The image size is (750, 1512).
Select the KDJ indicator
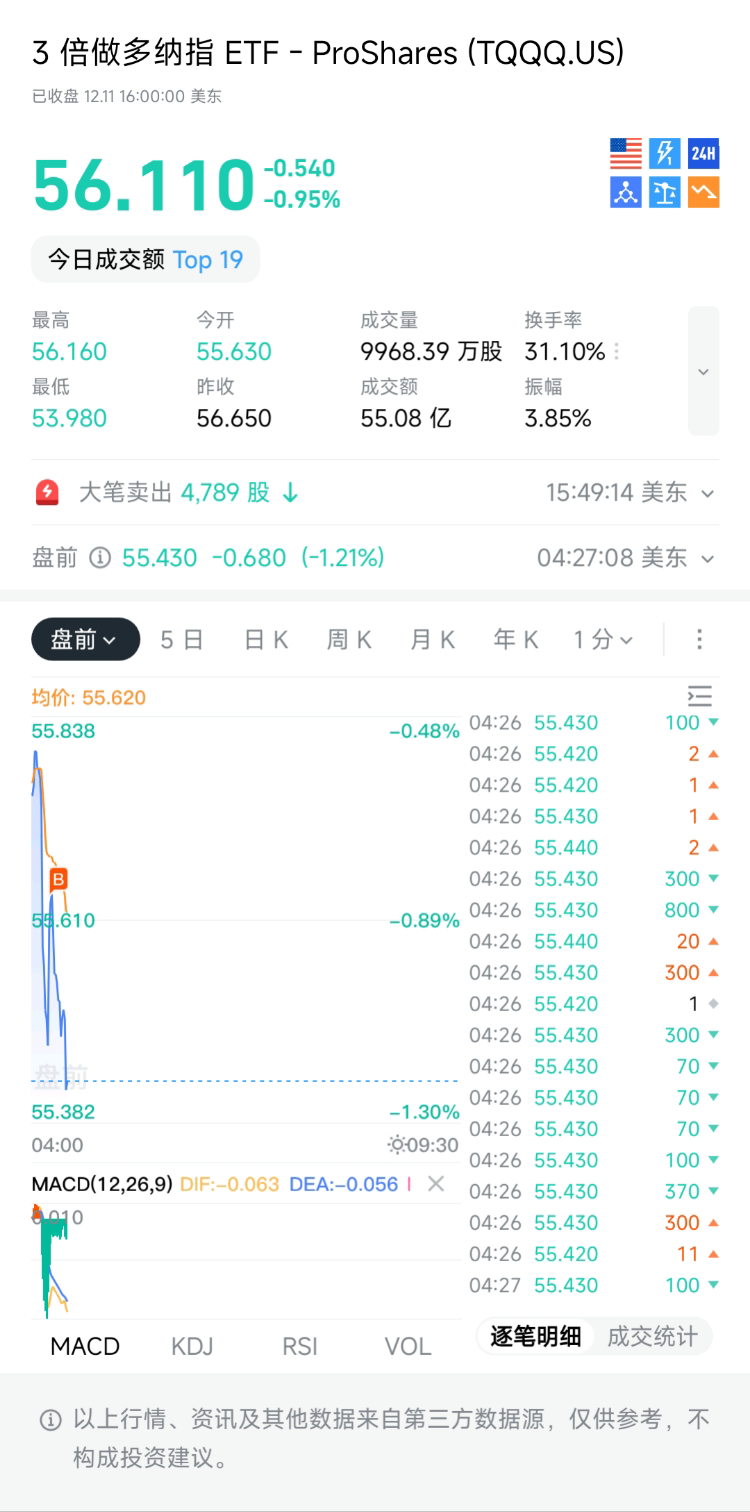pyautogui.click(x=192, y=1346)
